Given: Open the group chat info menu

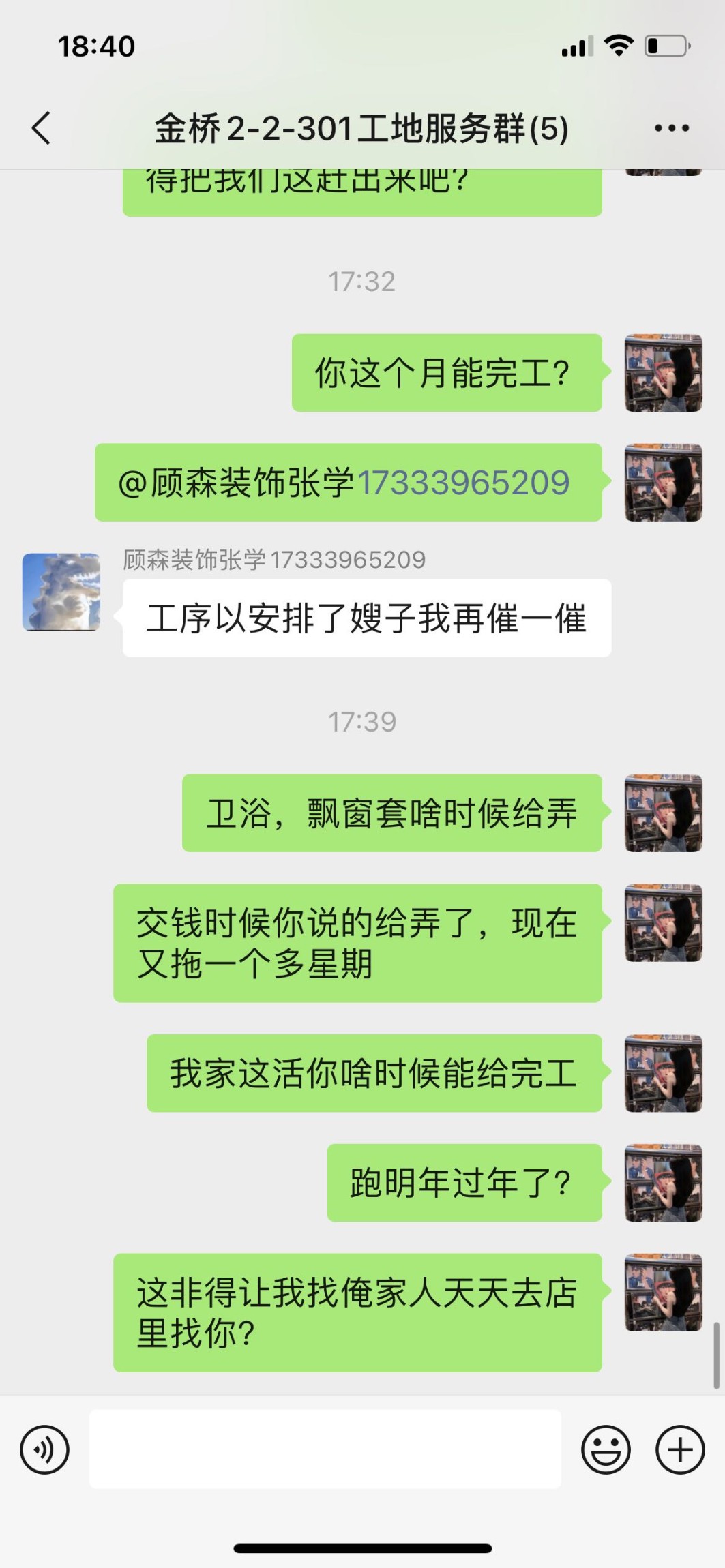Looking at the screenshot, I should click(671, 127).
